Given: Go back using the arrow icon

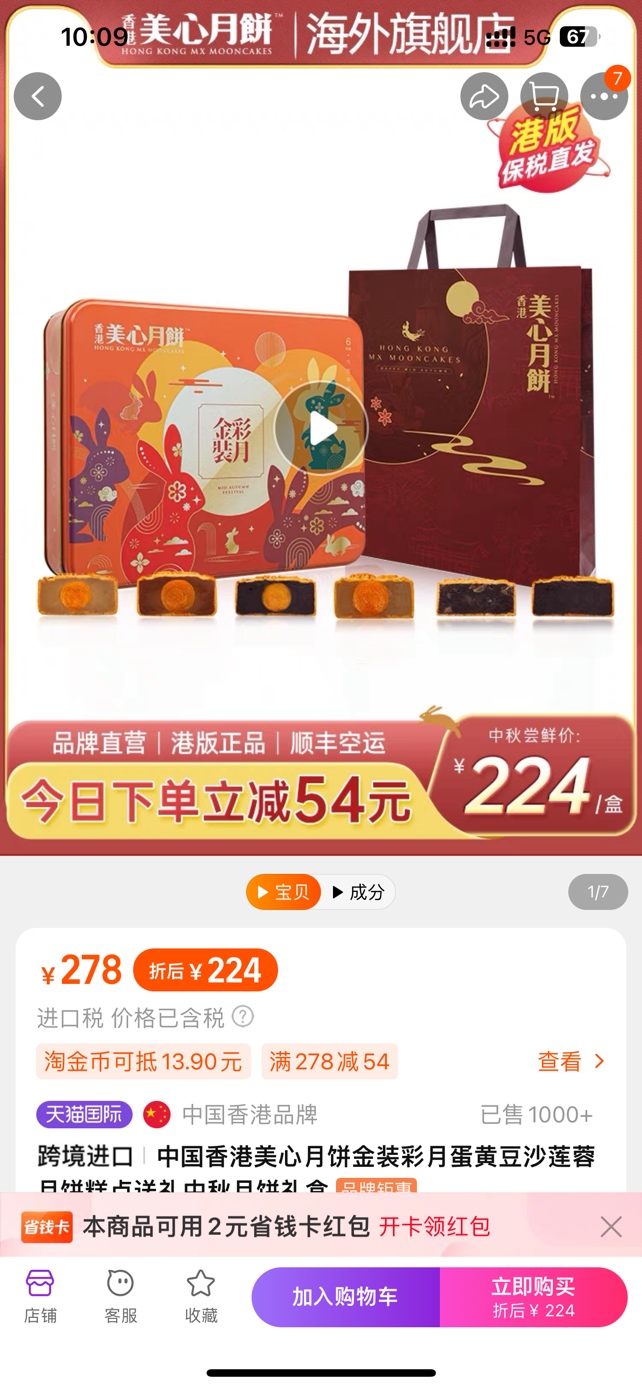Looking at the screenshot, I should [38, 97].
